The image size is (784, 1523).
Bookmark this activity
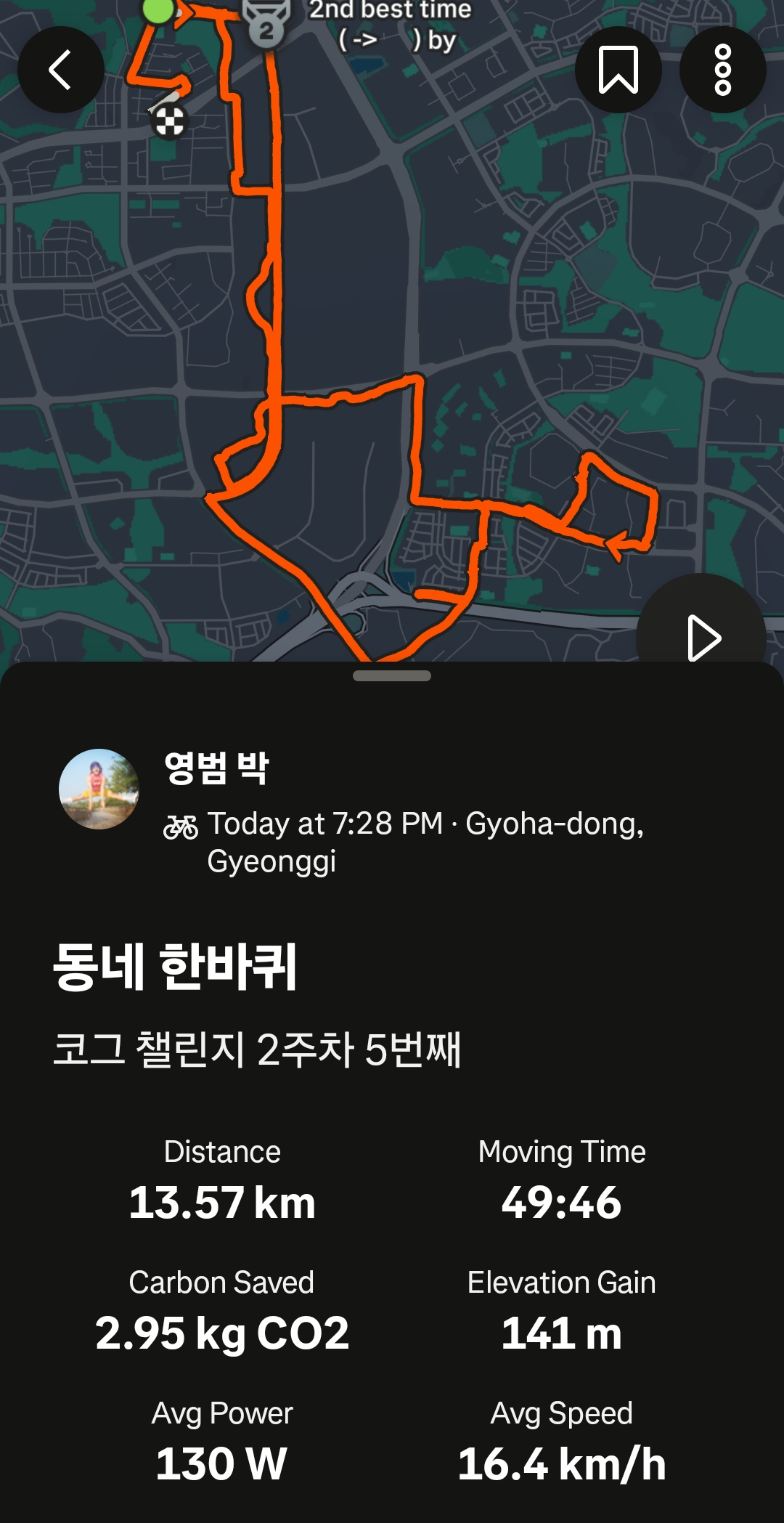pos(618,70)
